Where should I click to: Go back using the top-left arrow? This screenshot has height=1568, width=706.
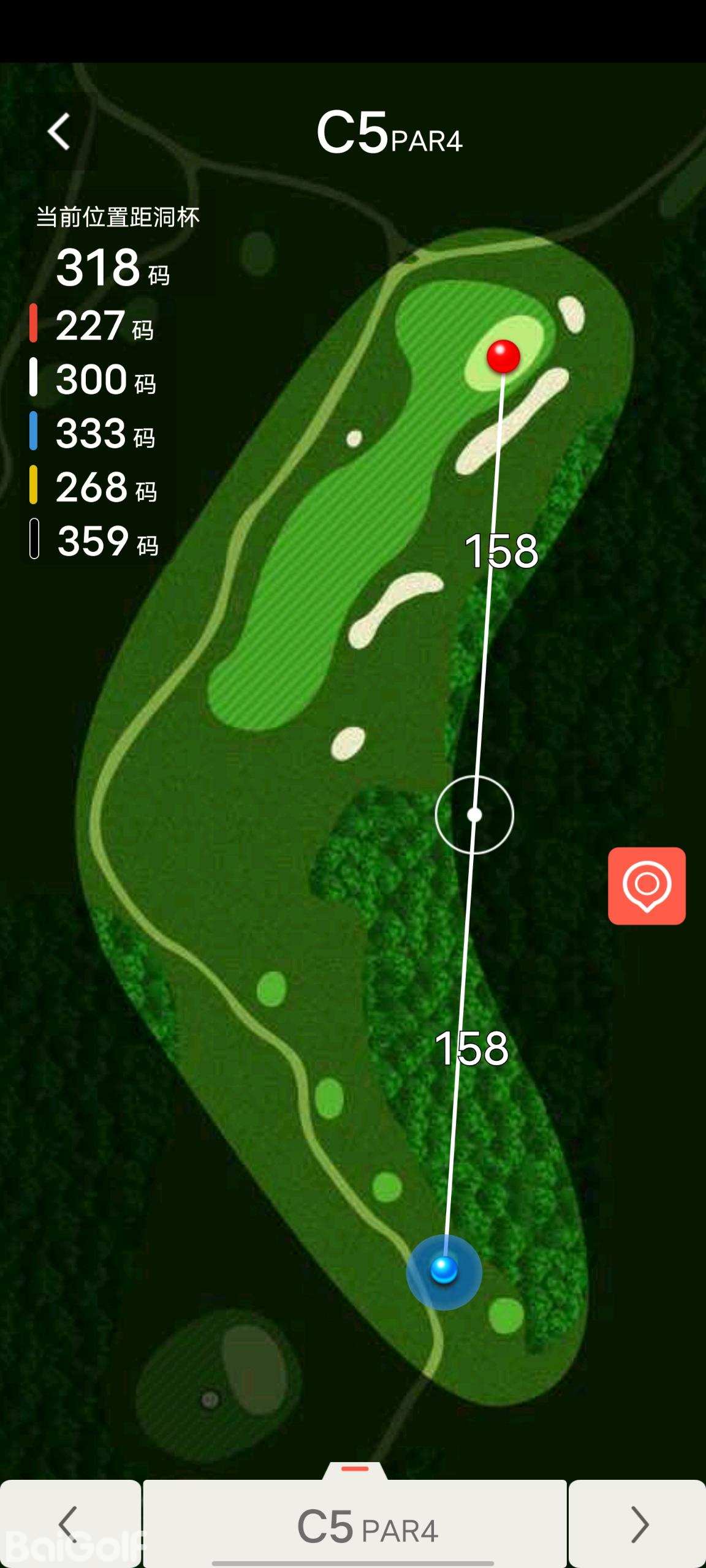coord(59,132)
